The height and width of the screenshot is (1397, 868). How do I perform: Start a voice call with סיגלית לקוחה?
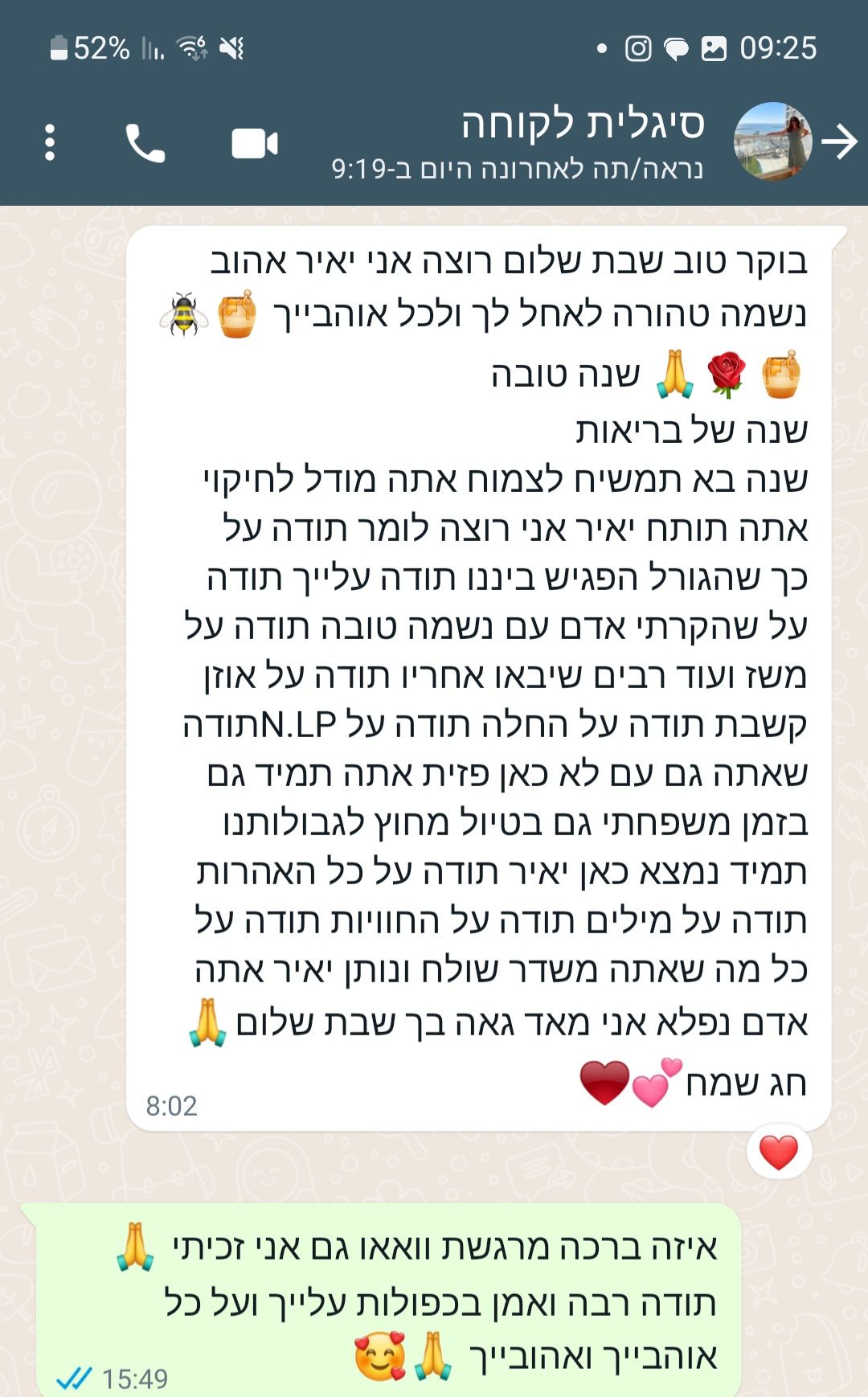145,143
